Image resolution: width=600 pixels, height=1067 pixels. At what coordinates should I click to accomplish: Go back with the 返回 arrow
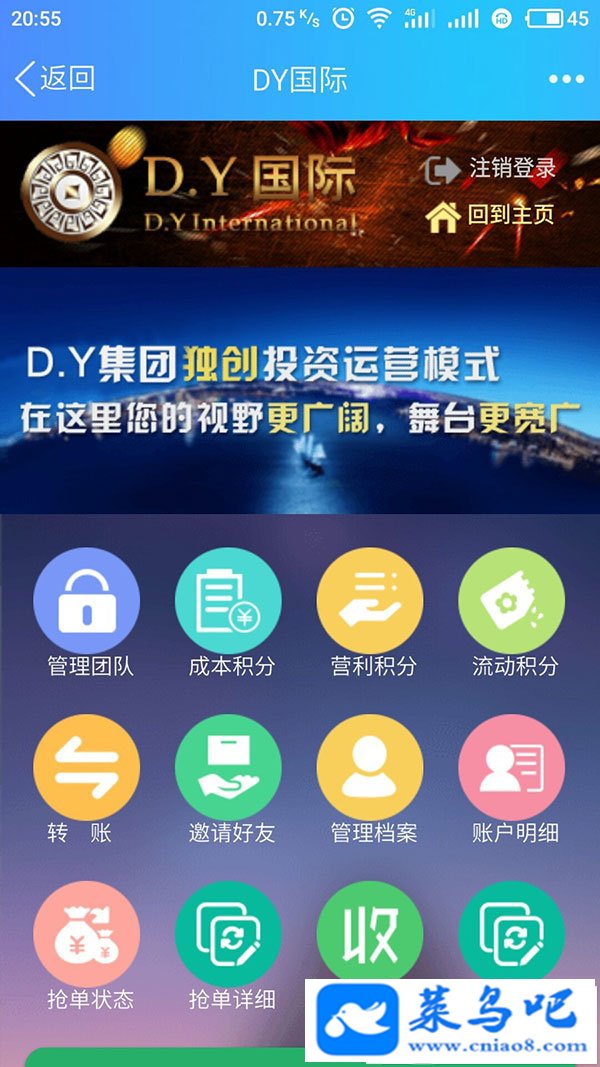coord(55,80)
